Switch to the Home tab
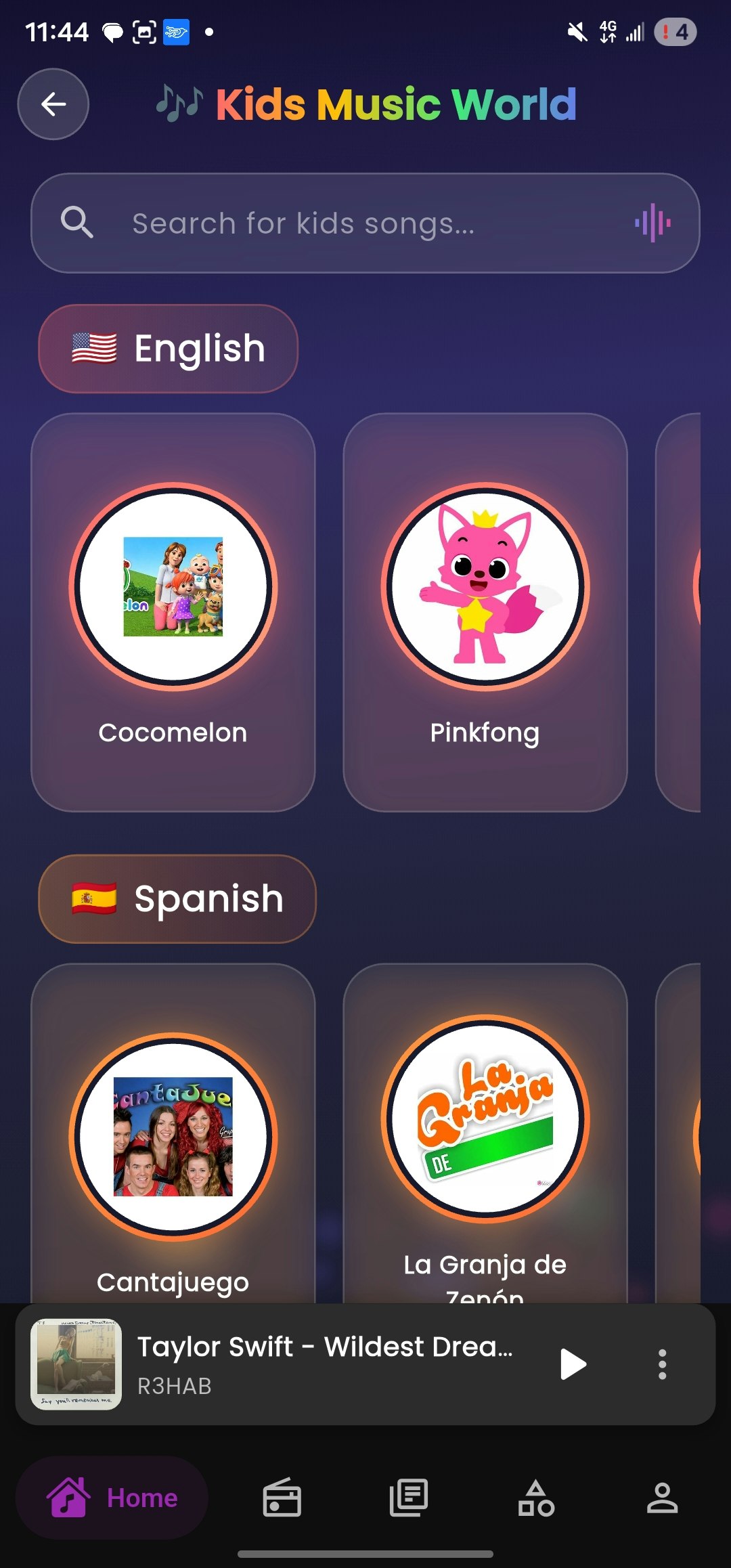This screenshot has height=1568, width=731. coord(112,1498)
